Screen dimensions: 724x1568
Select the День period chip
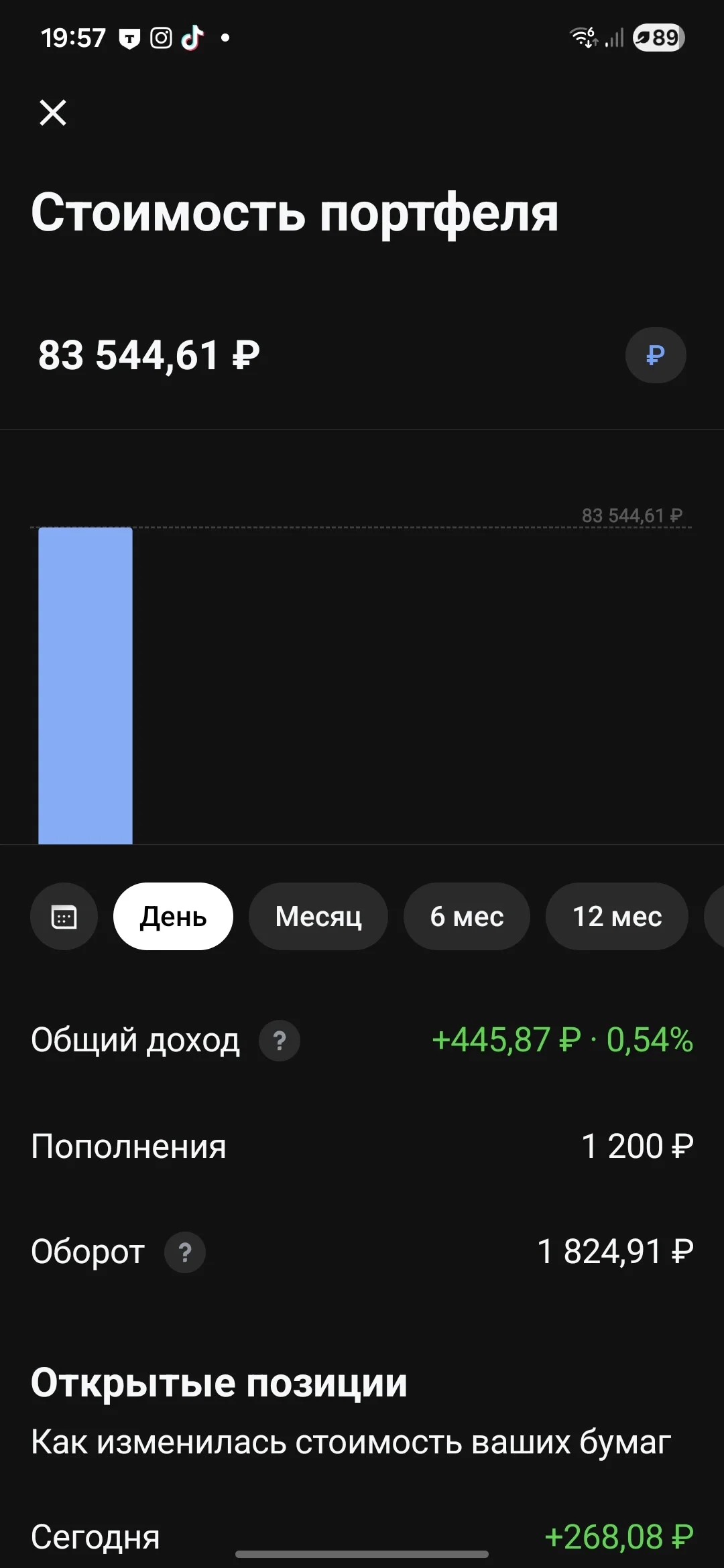[x=173, y=916]
